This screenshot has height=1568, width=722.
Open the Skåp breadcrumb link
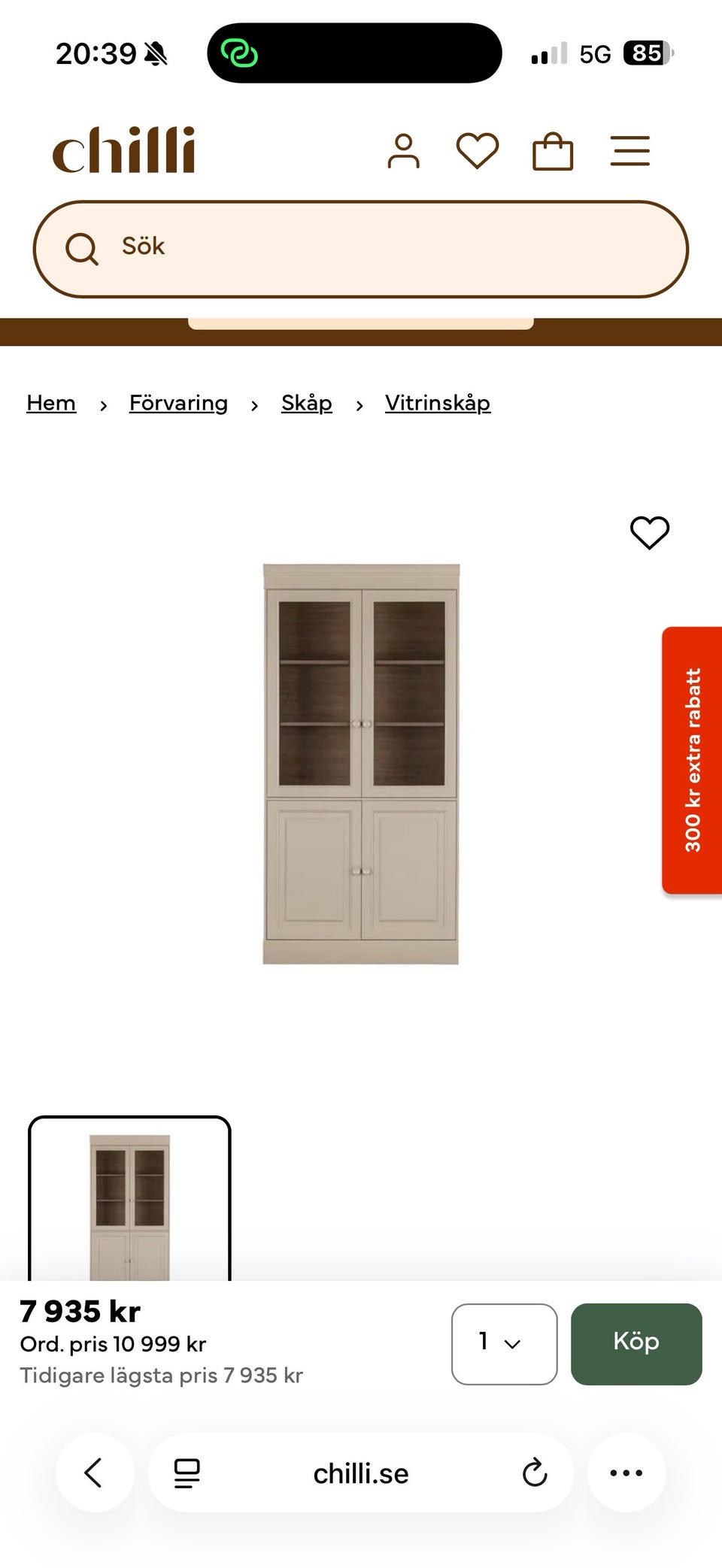[x=306, y=403]
